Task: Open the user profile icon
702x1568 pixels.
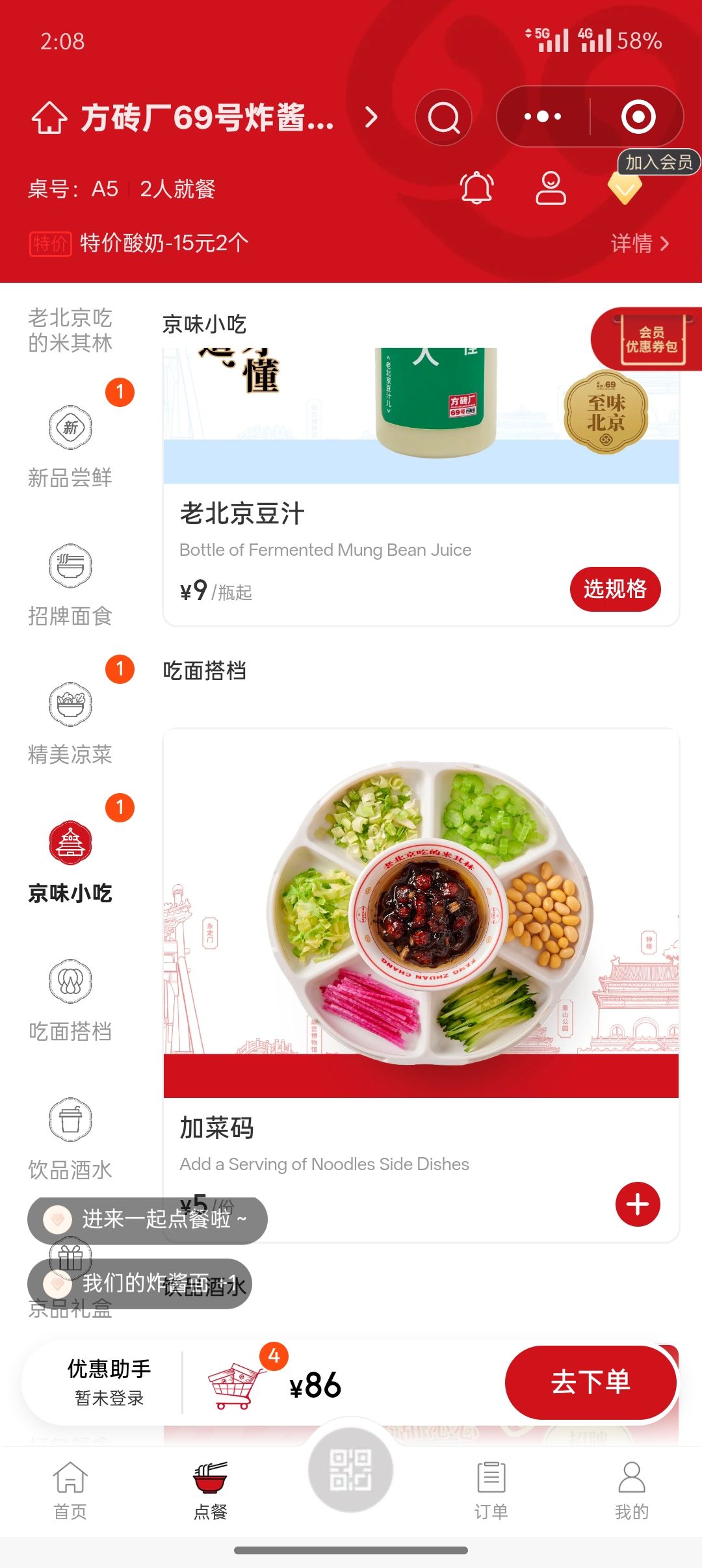Action: click(x=551, y=189)
